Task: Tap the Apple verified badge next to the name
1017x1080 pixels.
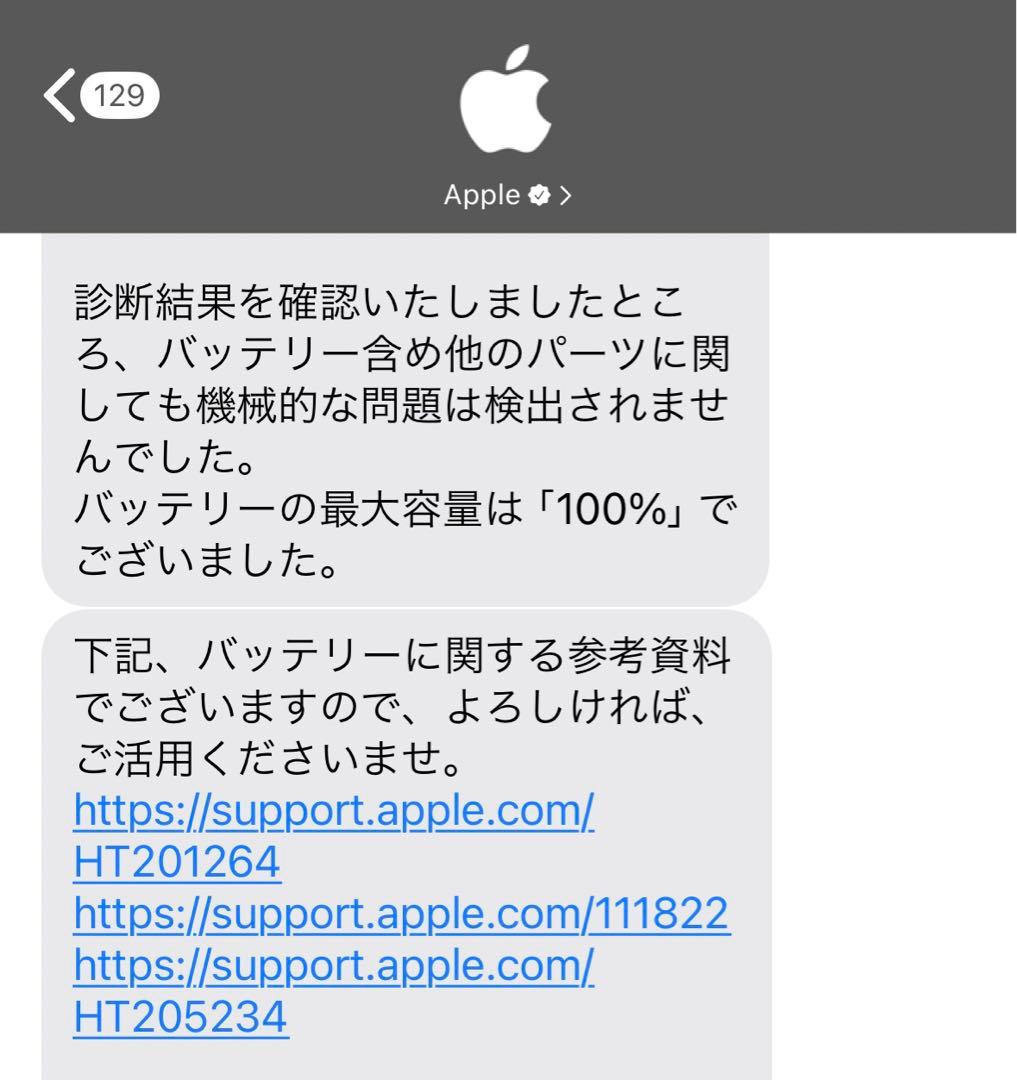Action: [x=538, y=195]
